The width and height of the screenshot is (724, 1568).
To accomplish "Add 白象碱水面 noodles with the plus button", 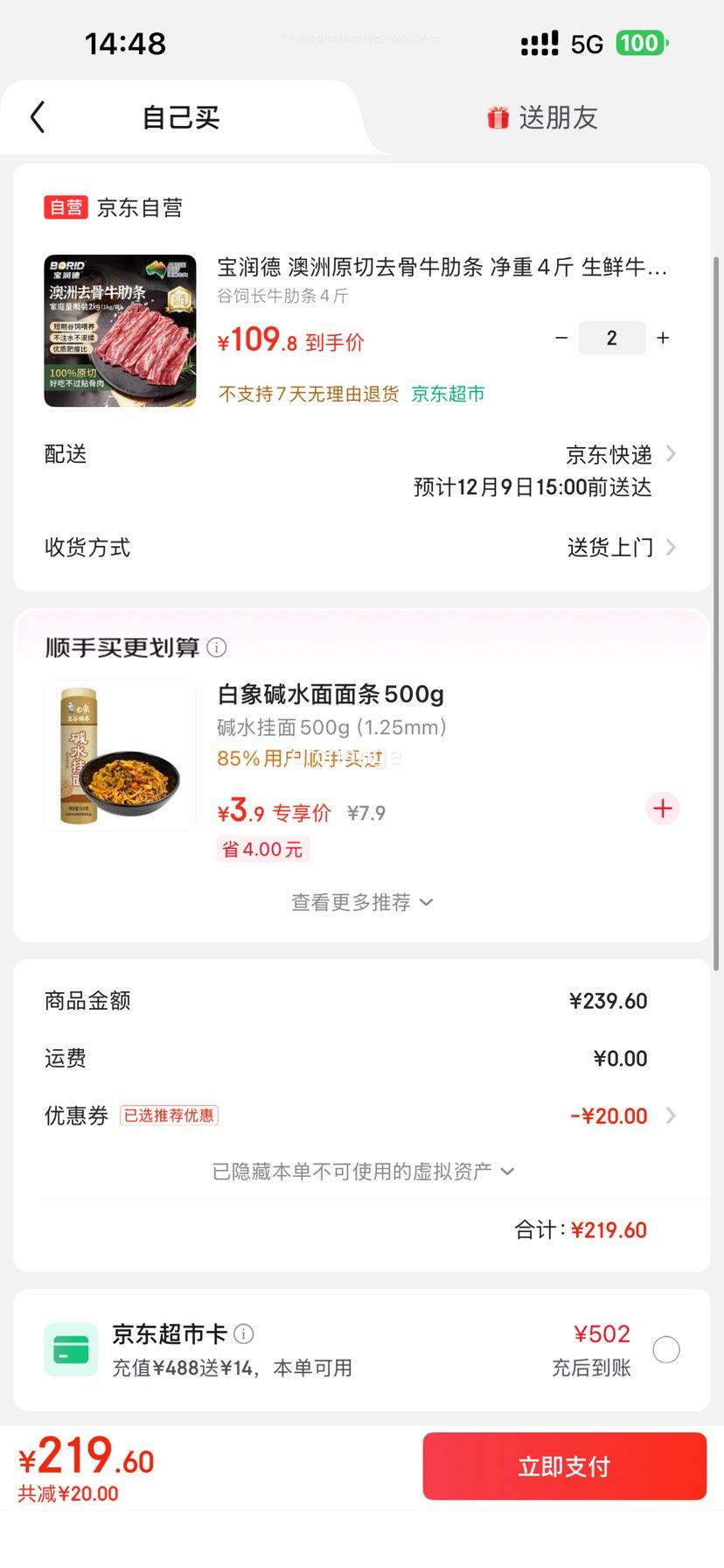I will coord(662,808).
